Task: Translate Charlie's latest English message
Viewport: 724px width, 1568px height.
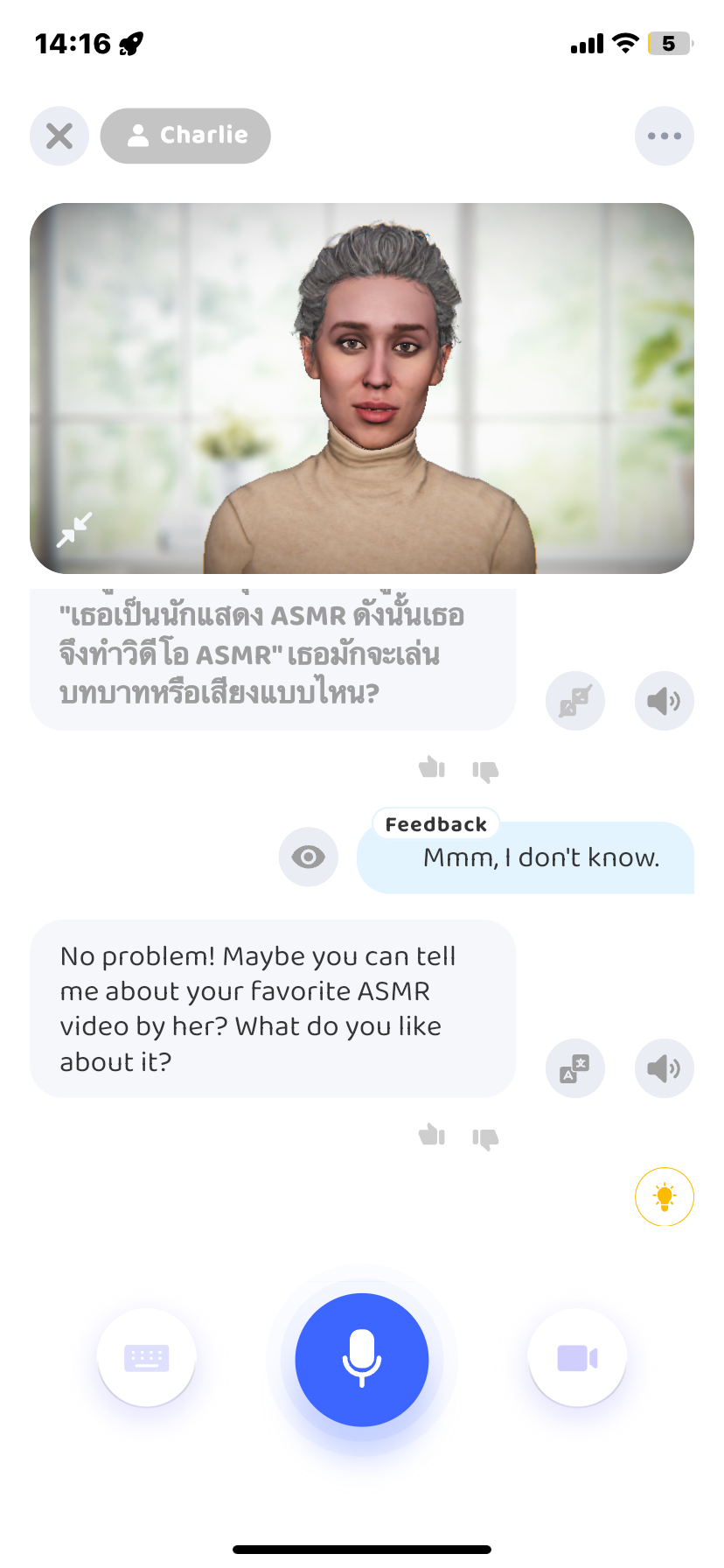Action: pyautogui.click(x=574, y=1067)
